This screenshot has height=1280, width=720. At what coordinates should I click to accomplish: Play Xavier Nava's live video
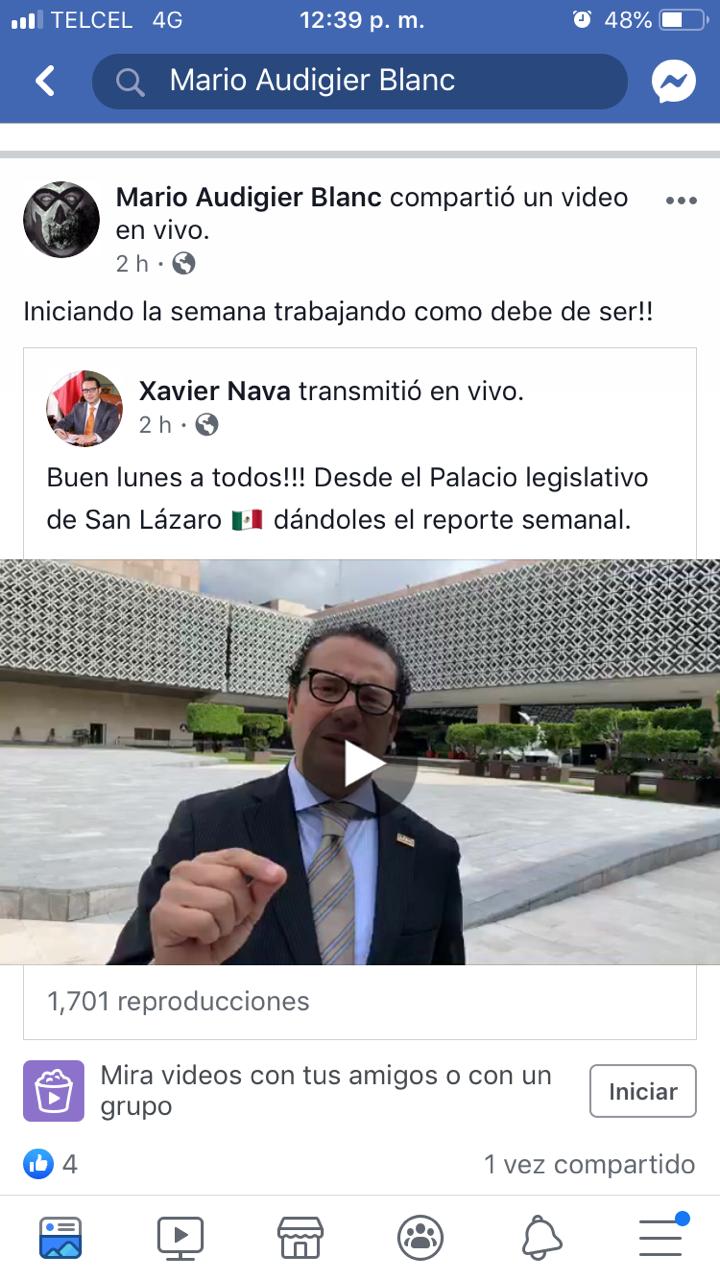[361, 764]
